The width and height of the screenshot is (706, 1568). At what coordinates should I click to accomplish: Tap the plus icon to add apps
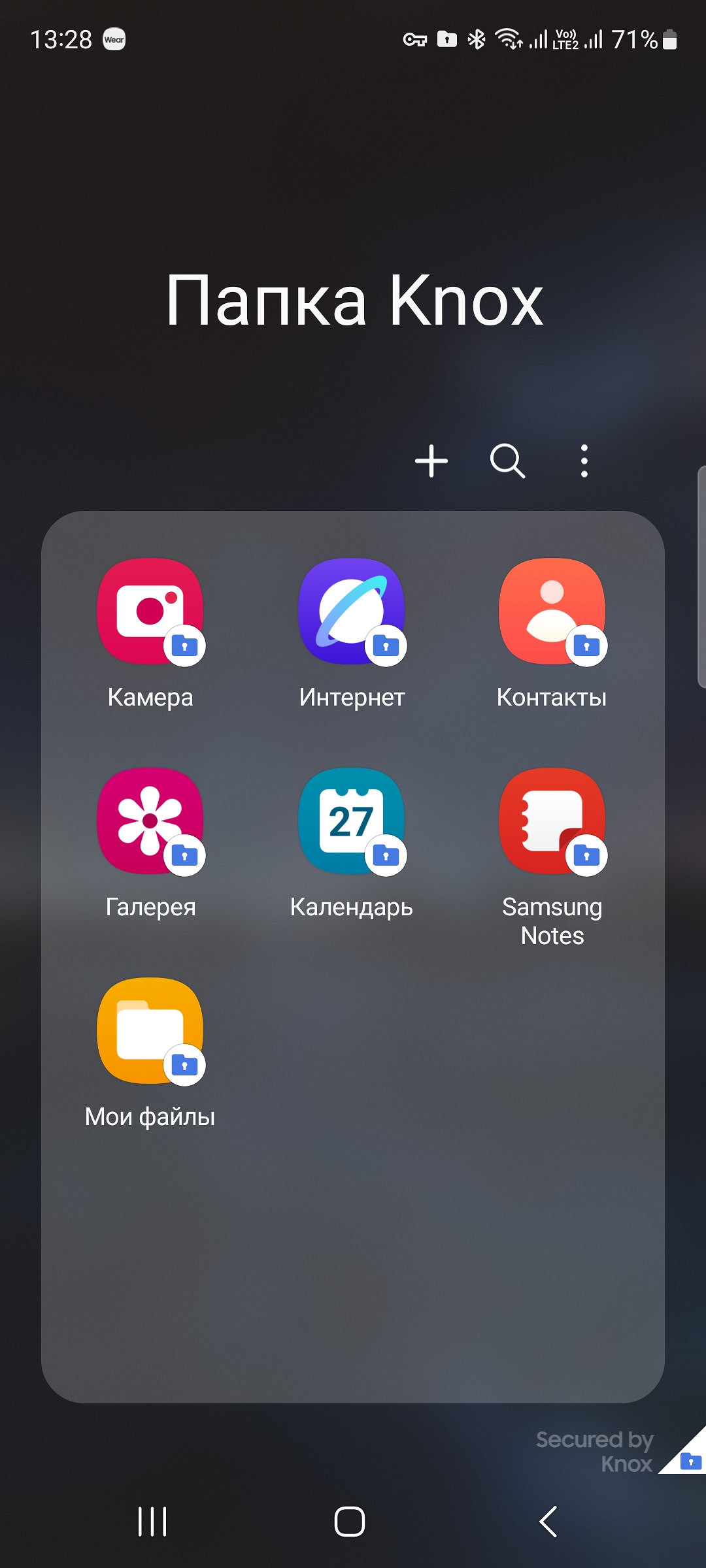pos(431,461)
